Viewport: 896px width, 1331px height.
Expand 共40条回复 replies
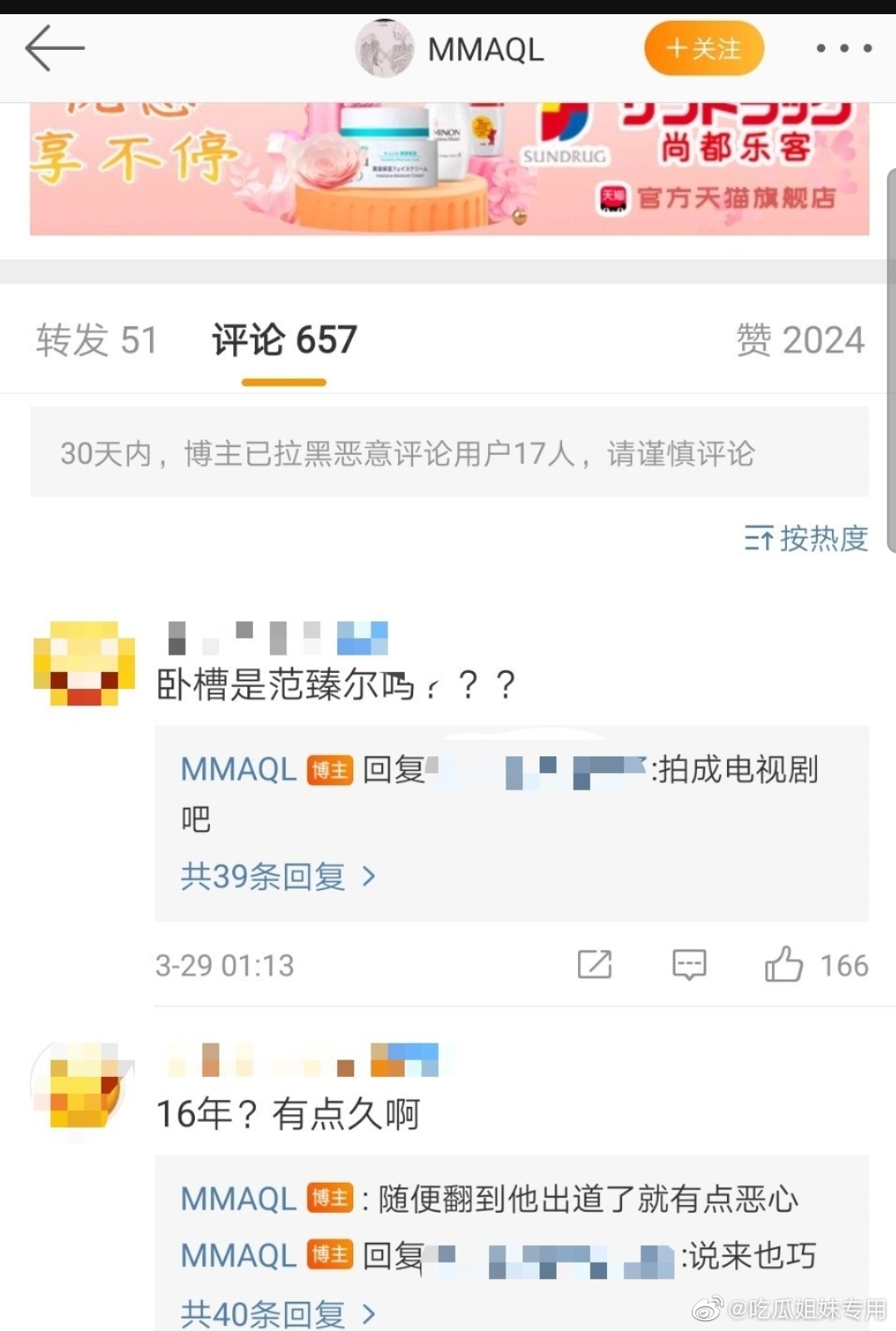tap(278, 1314)
